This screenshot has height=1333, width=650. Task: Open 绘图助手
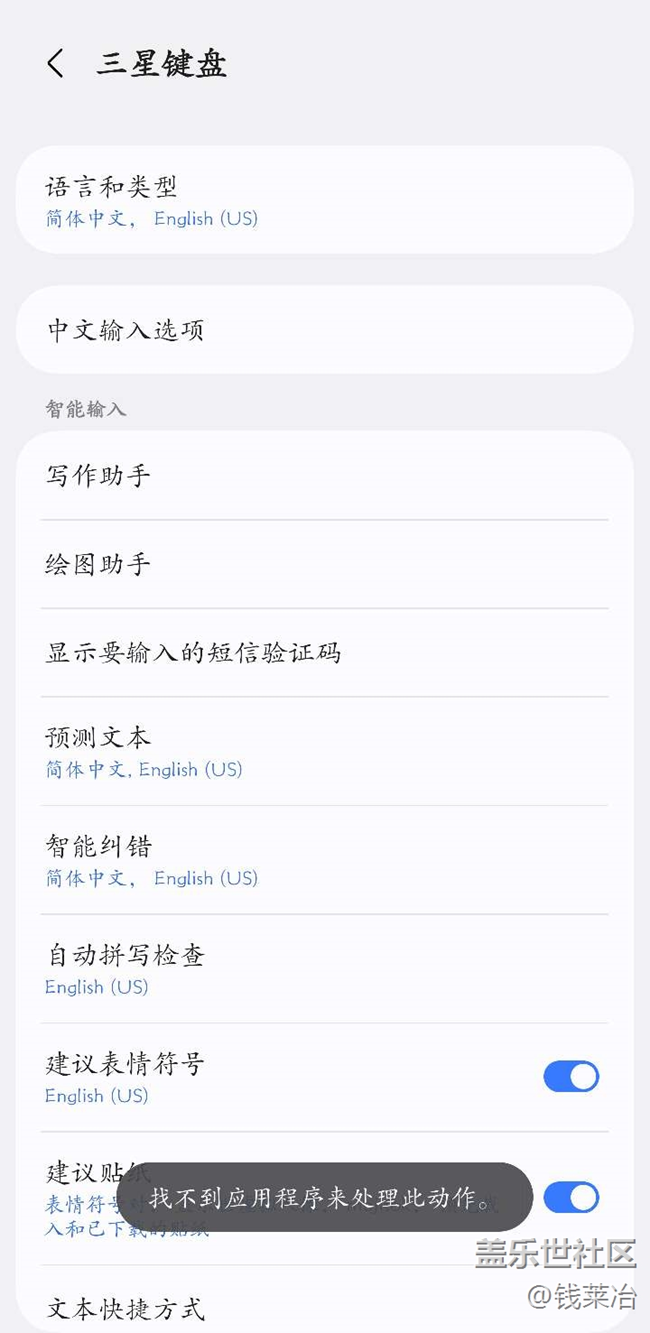pyautogui.click(x=324, y=564)
